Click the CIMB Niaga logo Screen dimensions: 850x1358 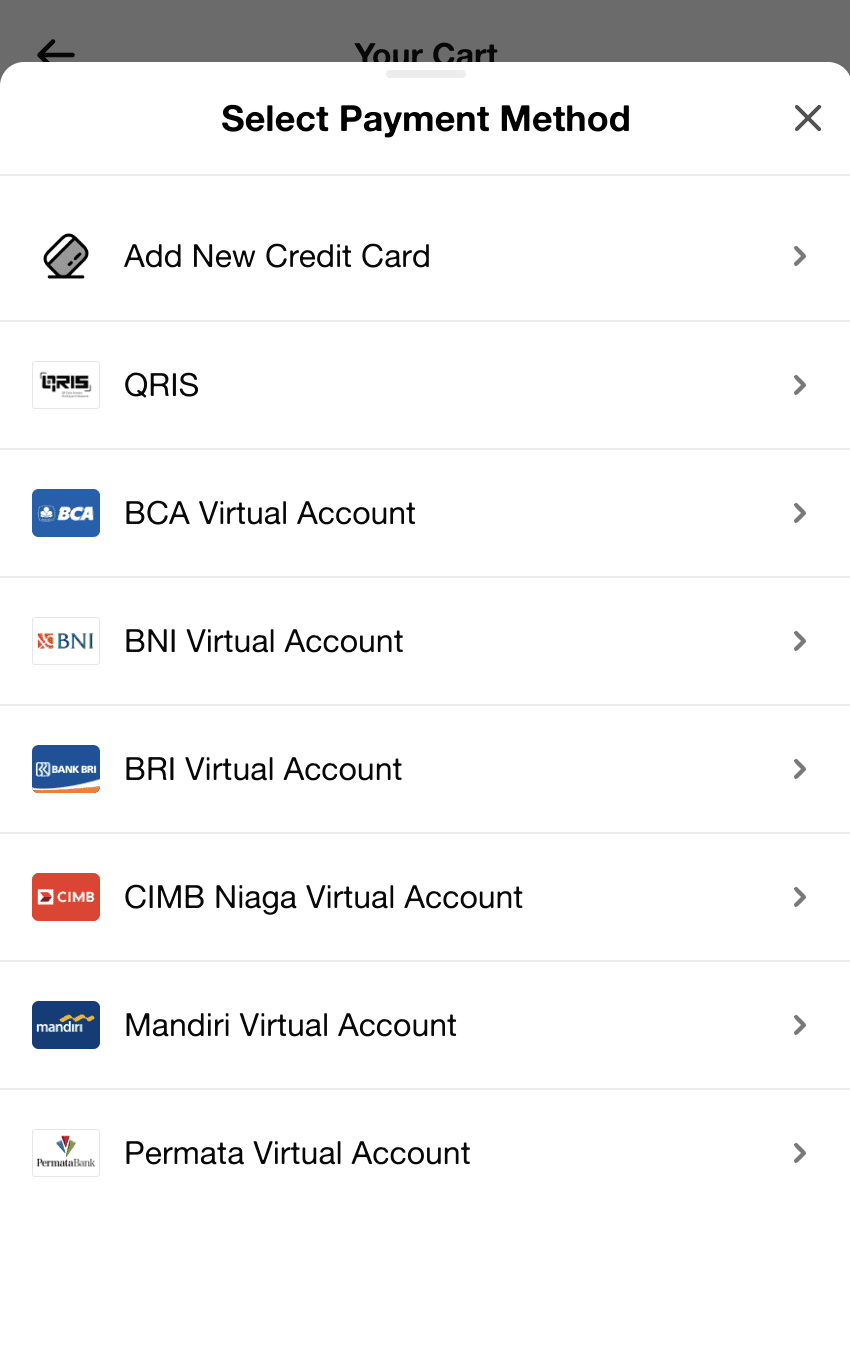(x=65, y=896)
